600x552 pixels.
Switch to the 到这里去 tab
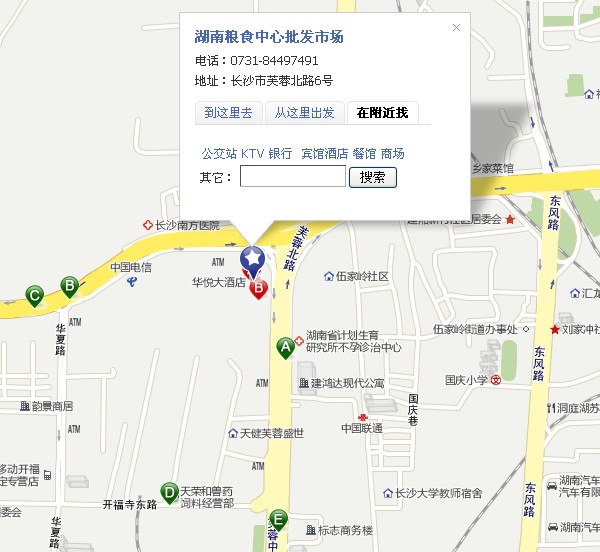pos(228,113)
